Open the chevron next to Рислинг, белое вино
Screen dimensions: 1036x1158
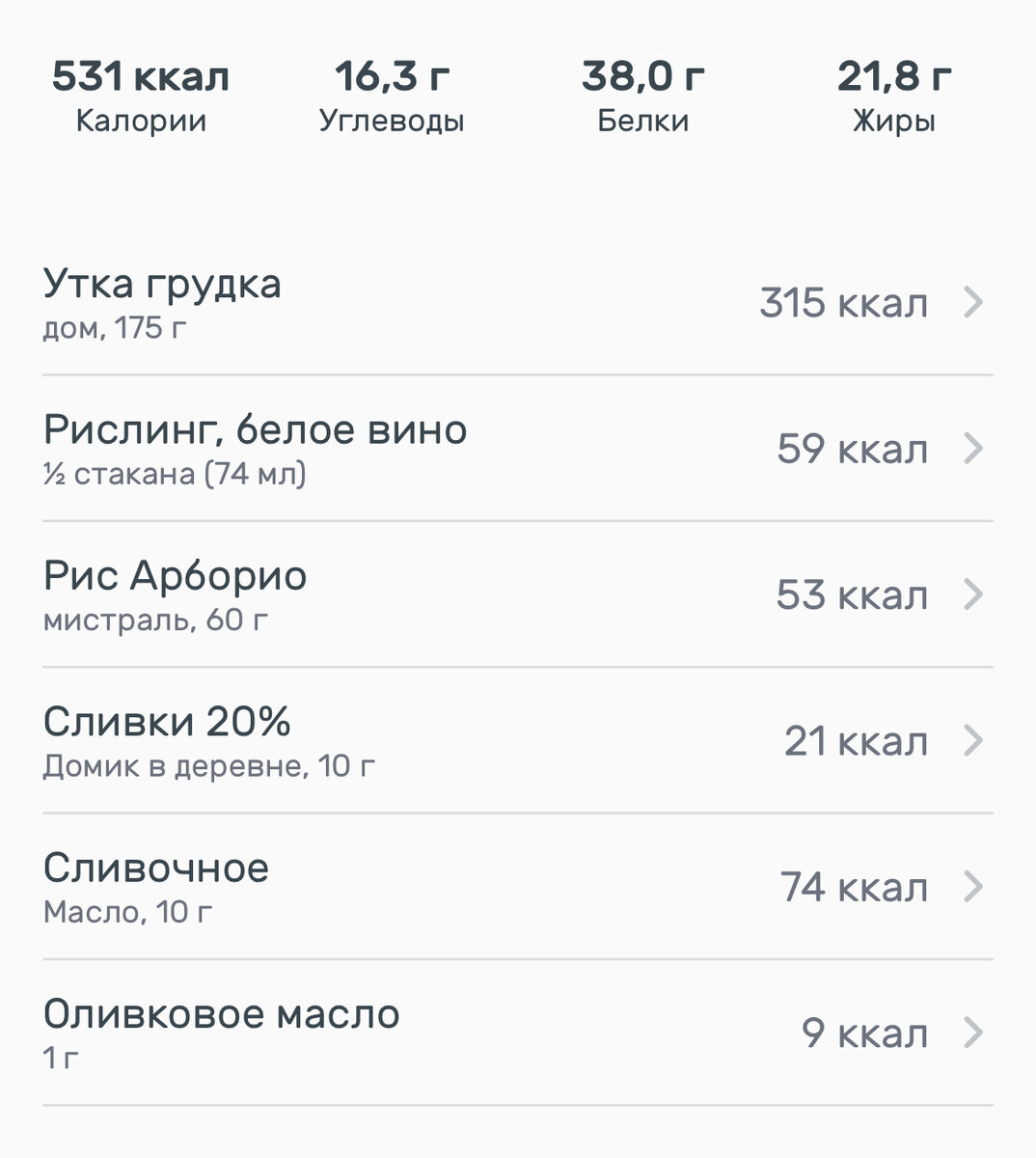(972, 449)
